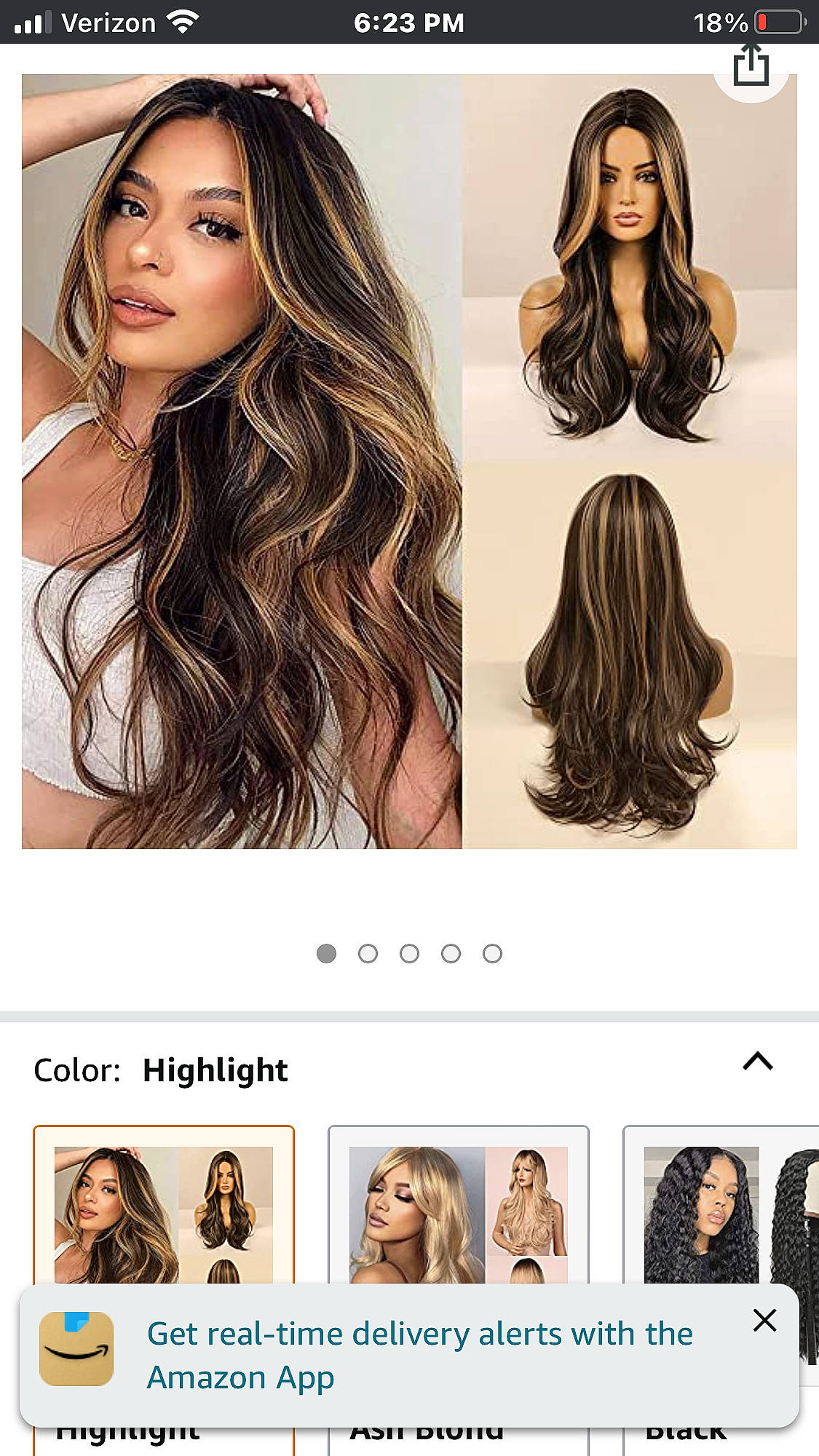This screenshot has height=1456, width=819.
Task: Collapse the Color options section
Action: coord(757,1062)
